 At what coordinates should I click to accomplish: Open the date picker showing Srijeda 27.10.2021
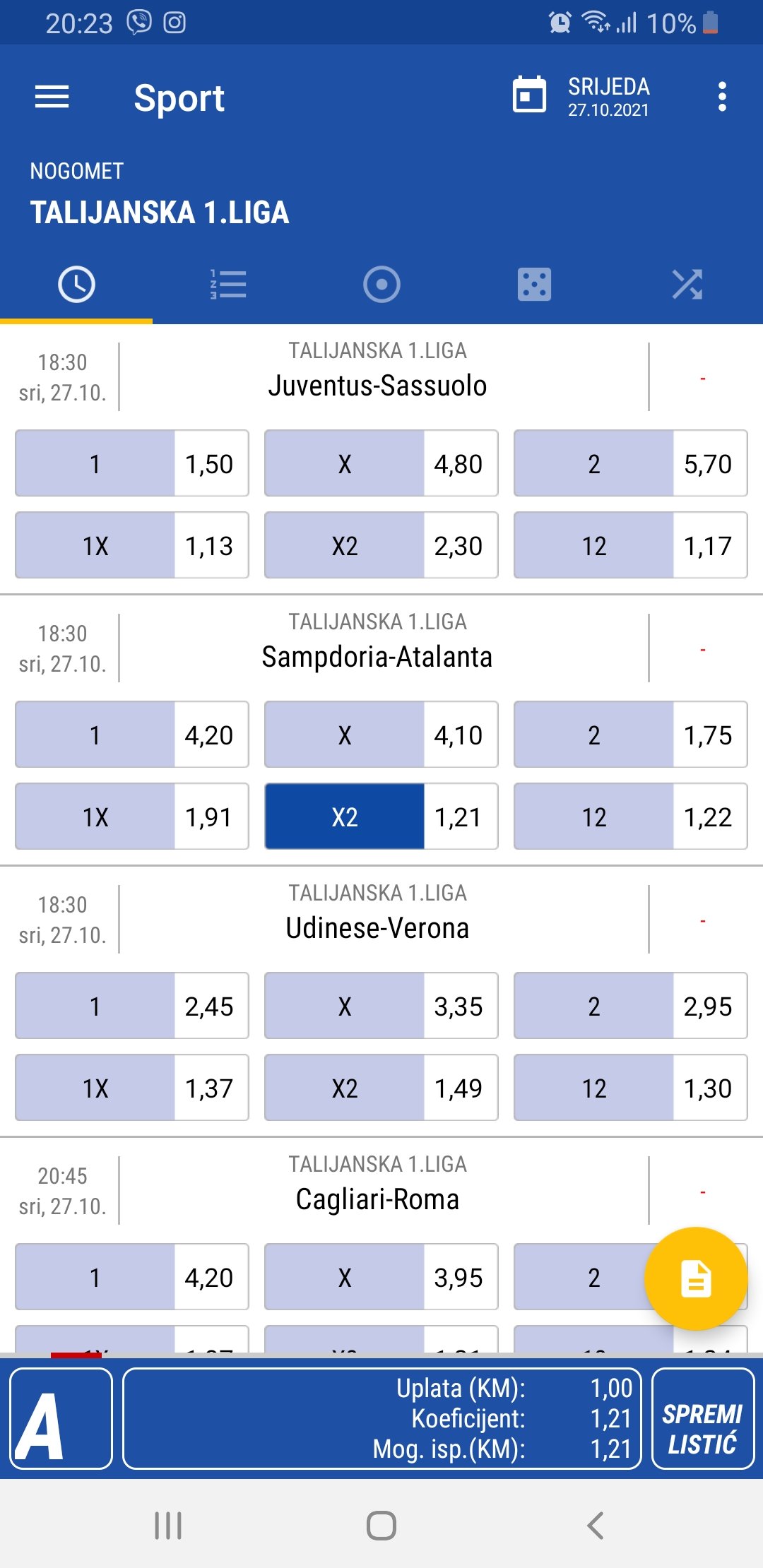(581, 96)
